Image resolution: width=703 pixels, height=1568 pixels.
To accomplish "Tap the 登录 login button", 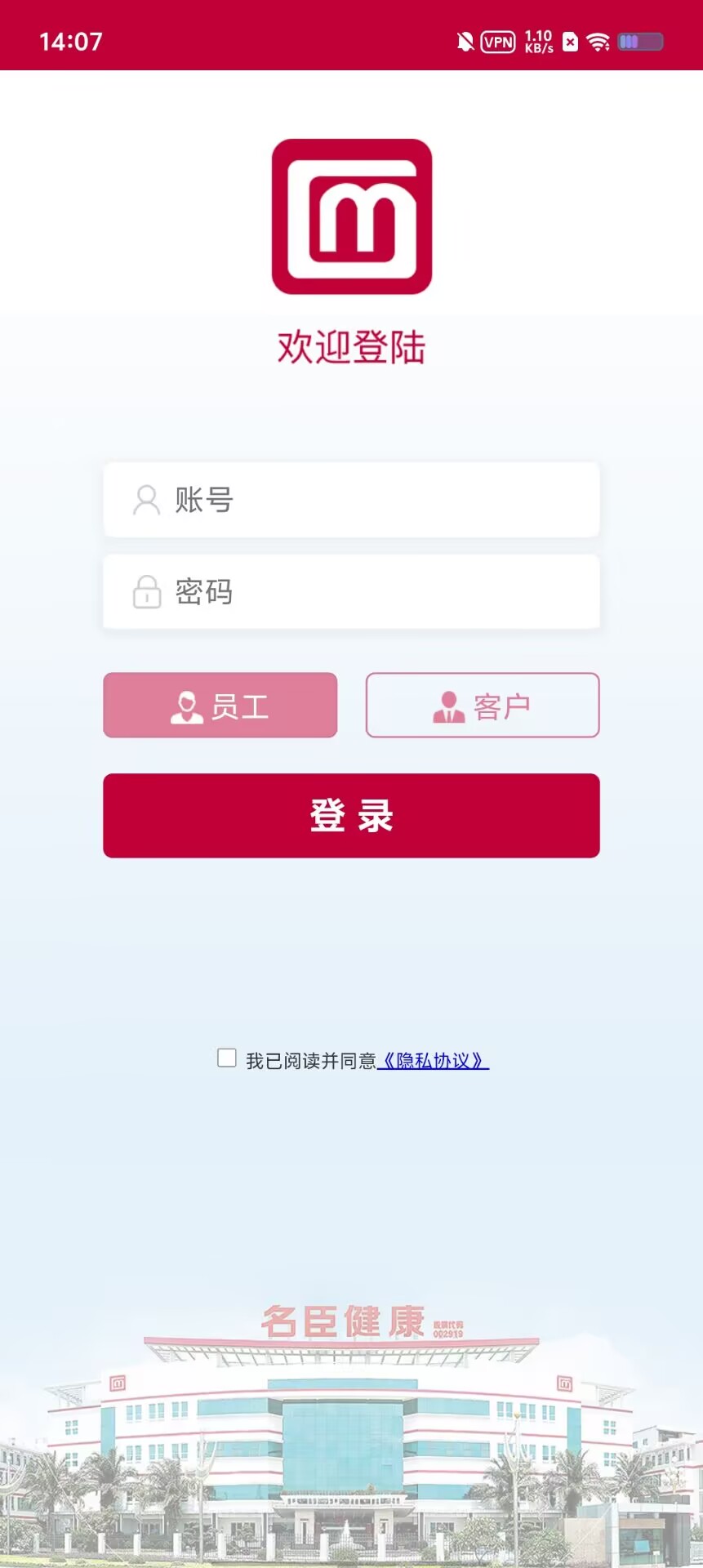I will tap(351, 816).
